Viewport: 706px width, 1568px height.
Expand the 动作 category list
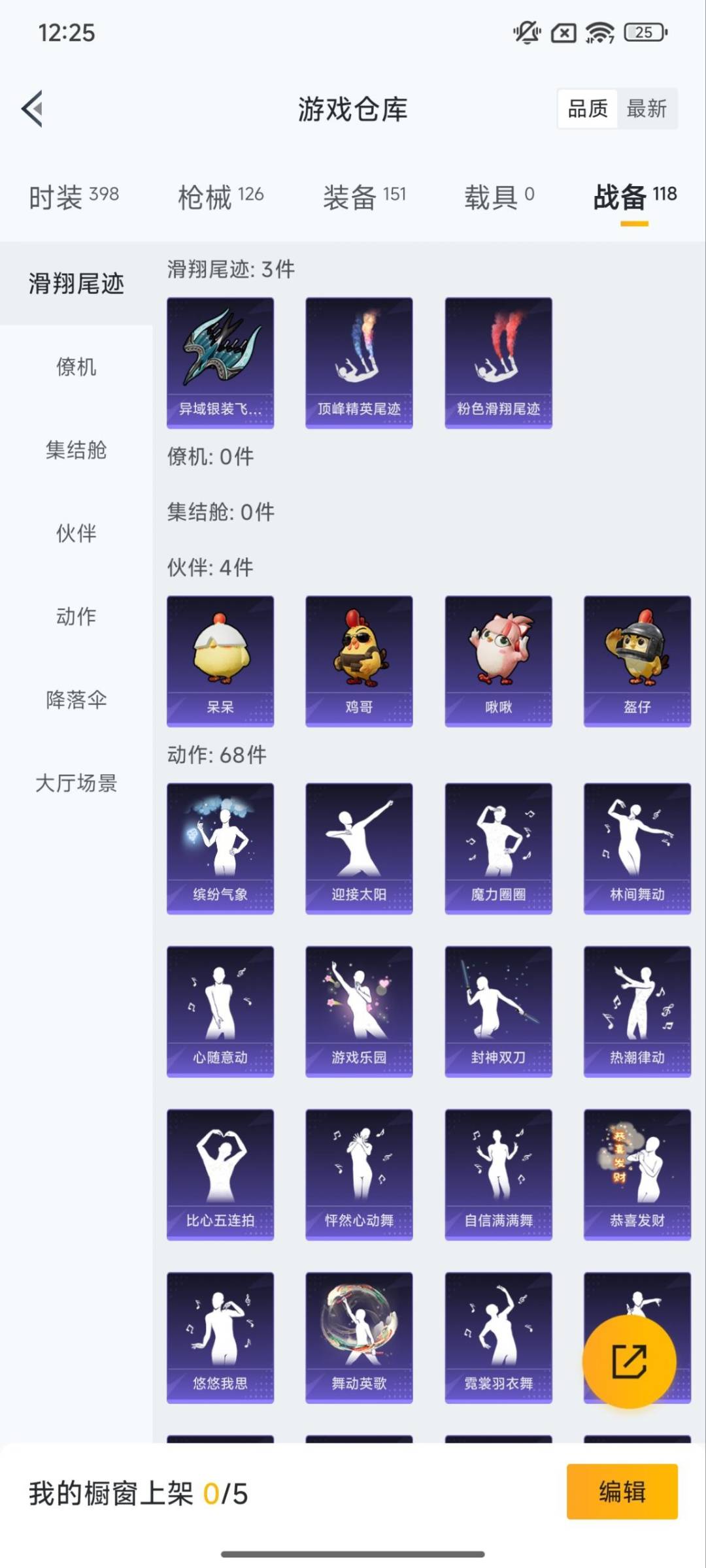[76, 616]
